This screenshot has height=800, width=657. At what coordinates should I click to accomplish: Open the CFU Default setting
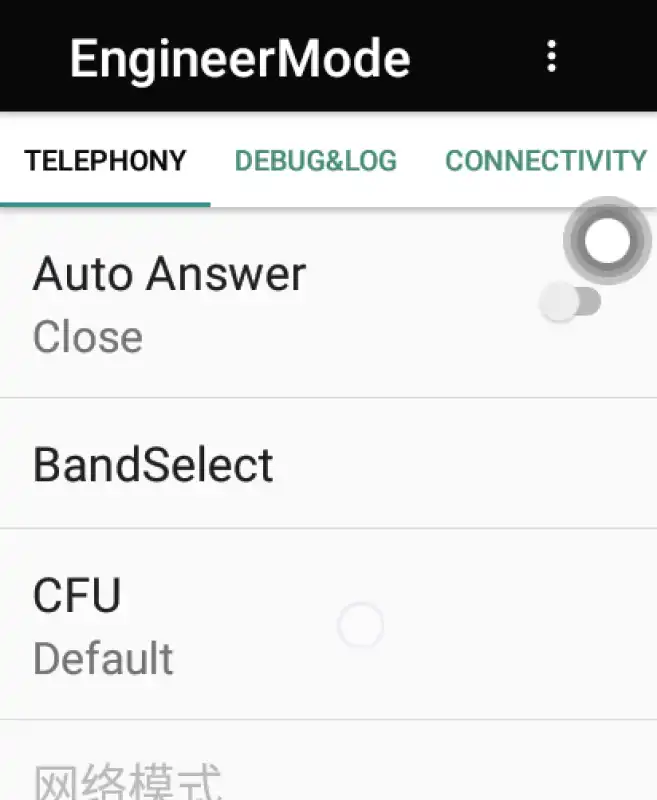[103, 625]
